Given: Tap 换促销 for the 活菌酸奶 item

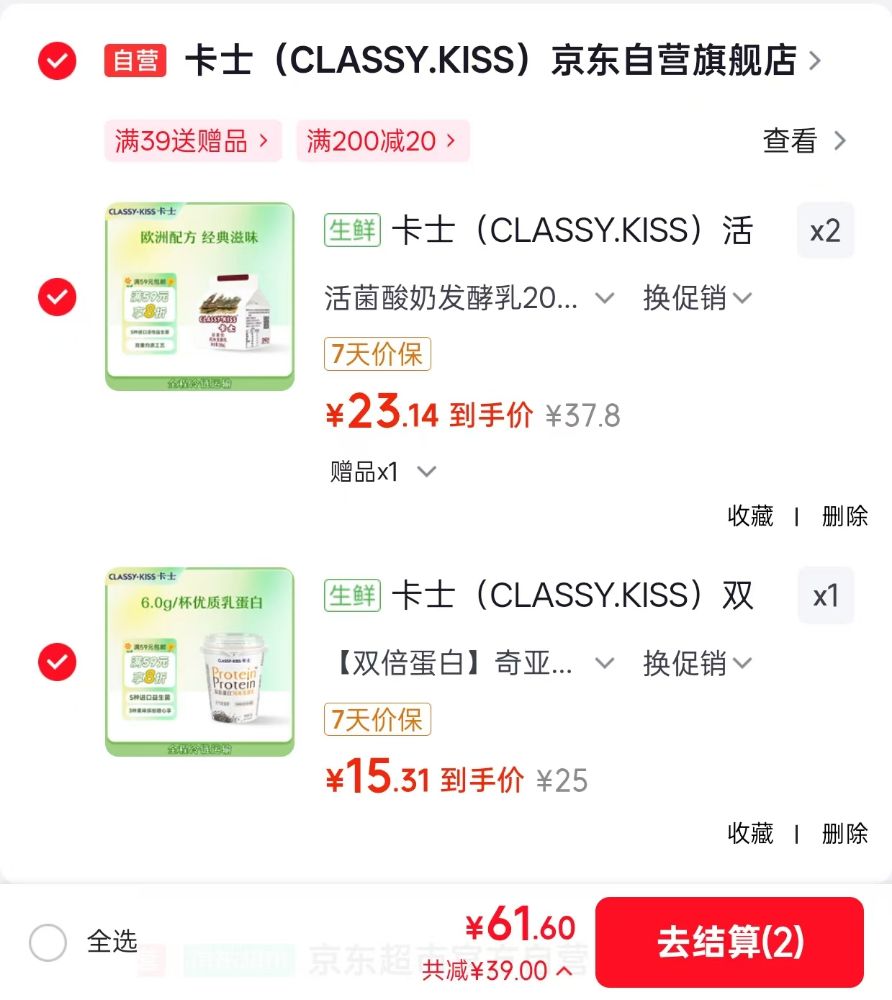Looking at the screenshot, I should pos(698,298).
